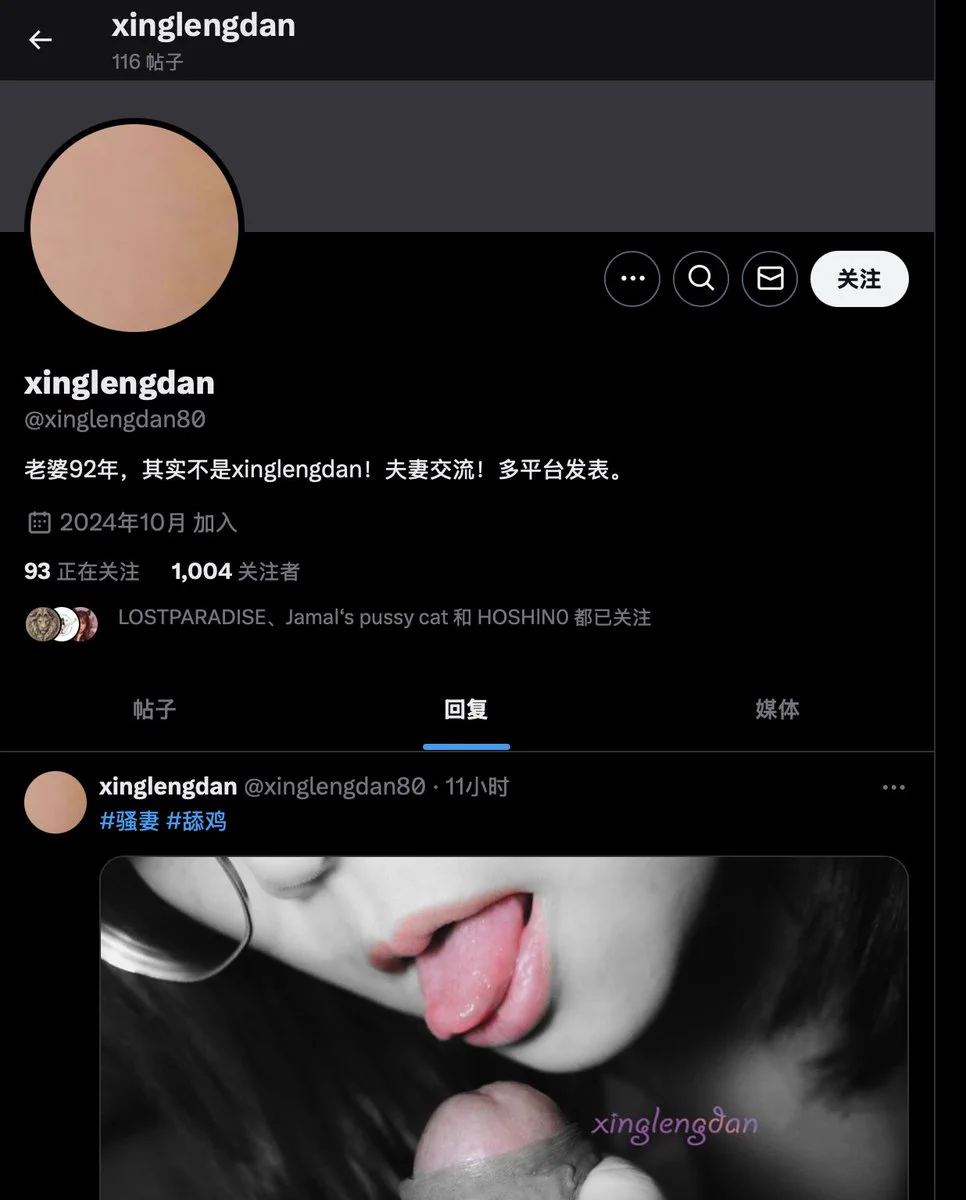966x1200 pixels.
Task: Open the profile's more options menu
Action: pos(632,278)
